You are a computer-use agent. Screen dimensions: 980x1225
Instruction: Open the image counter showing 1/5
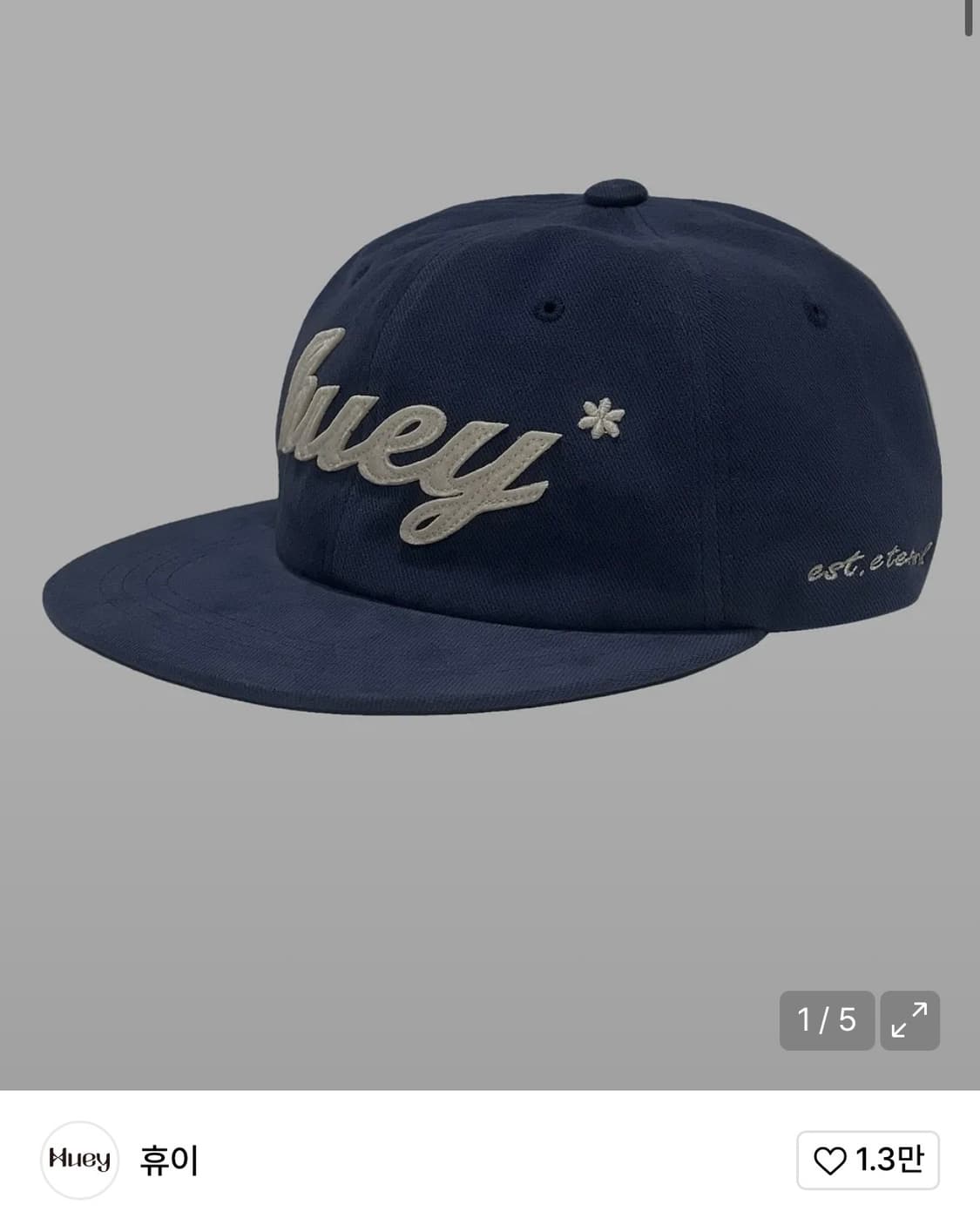click(828, 1021)
